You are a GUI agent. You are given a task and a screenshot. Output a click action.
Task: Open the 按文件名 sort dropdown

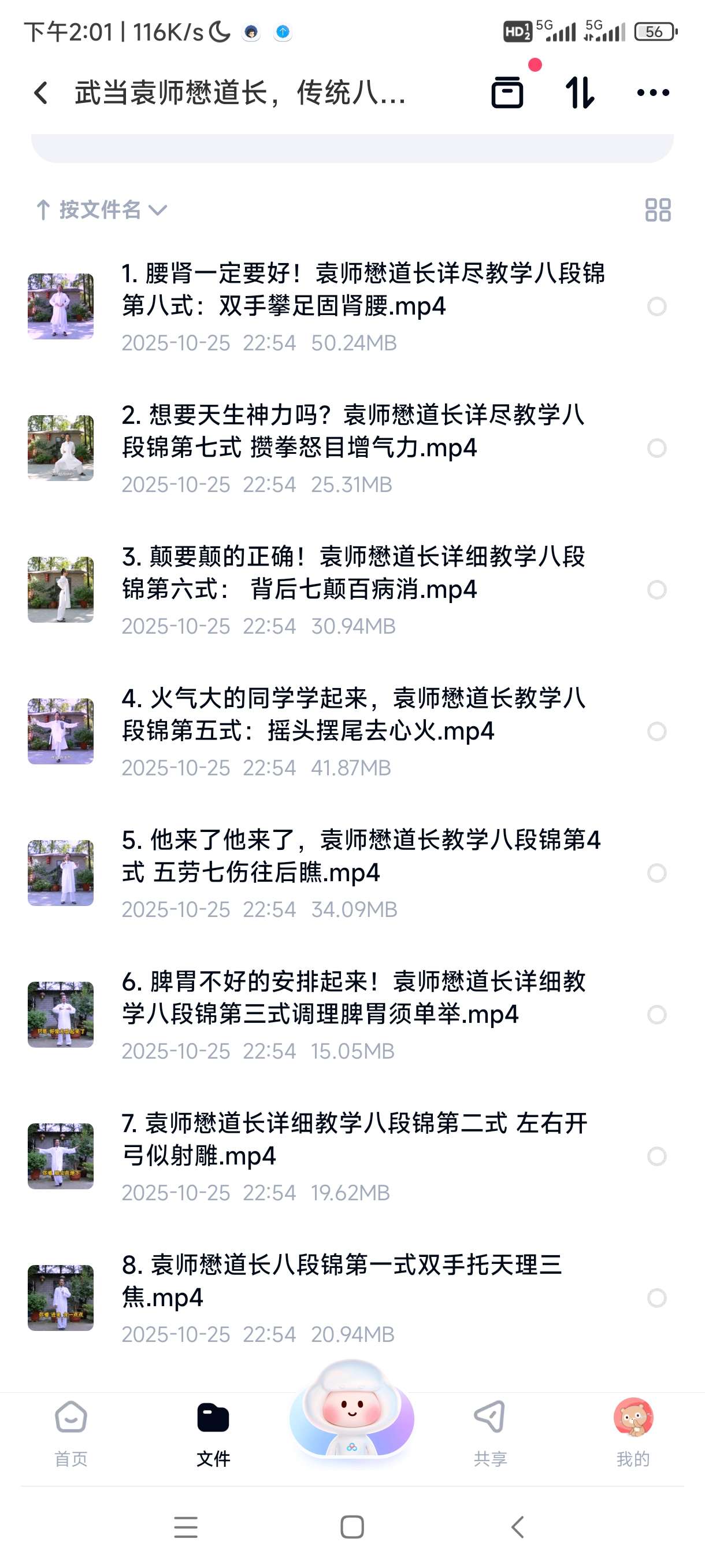101,210
